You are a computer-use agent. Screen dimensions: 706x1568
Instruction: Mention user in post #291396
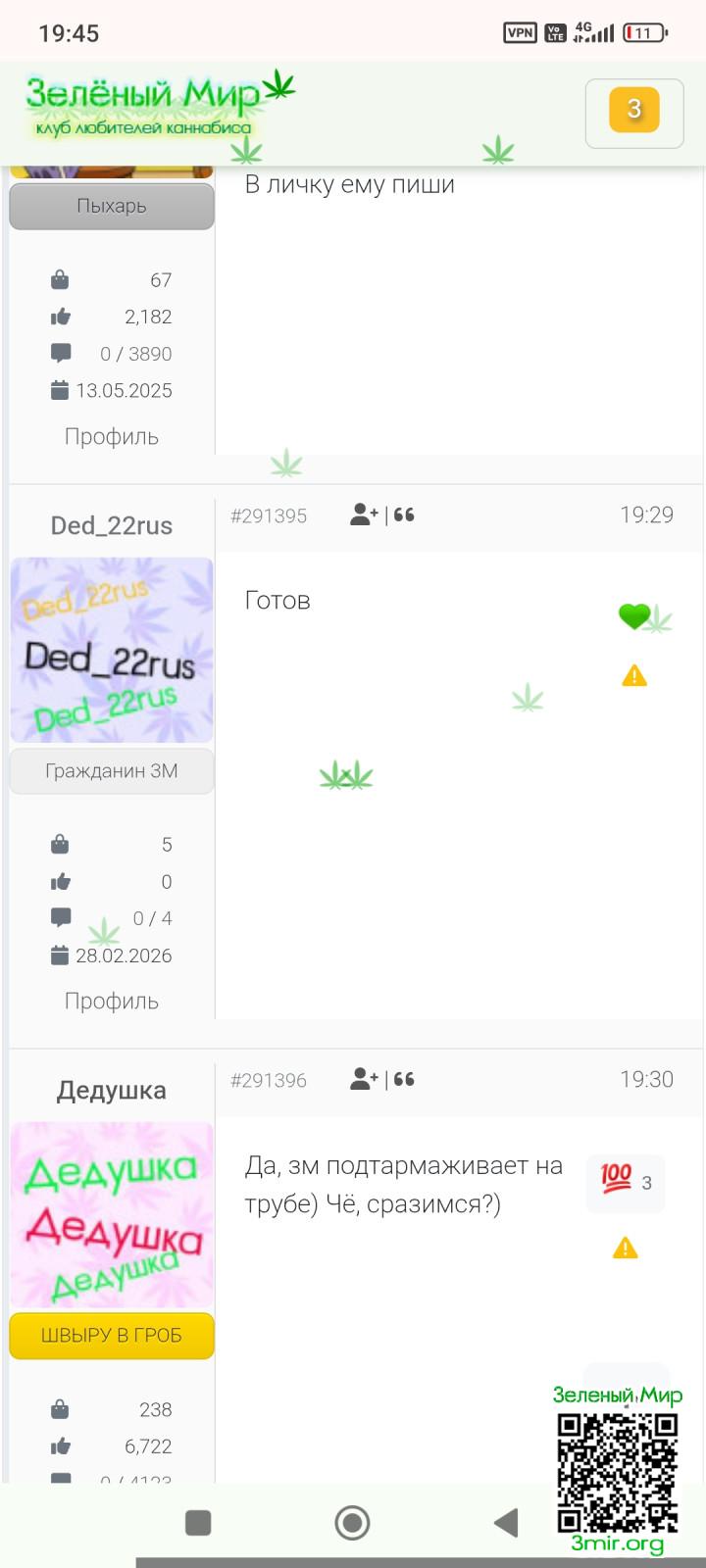pyautogui.click(x=364, y=1079)
